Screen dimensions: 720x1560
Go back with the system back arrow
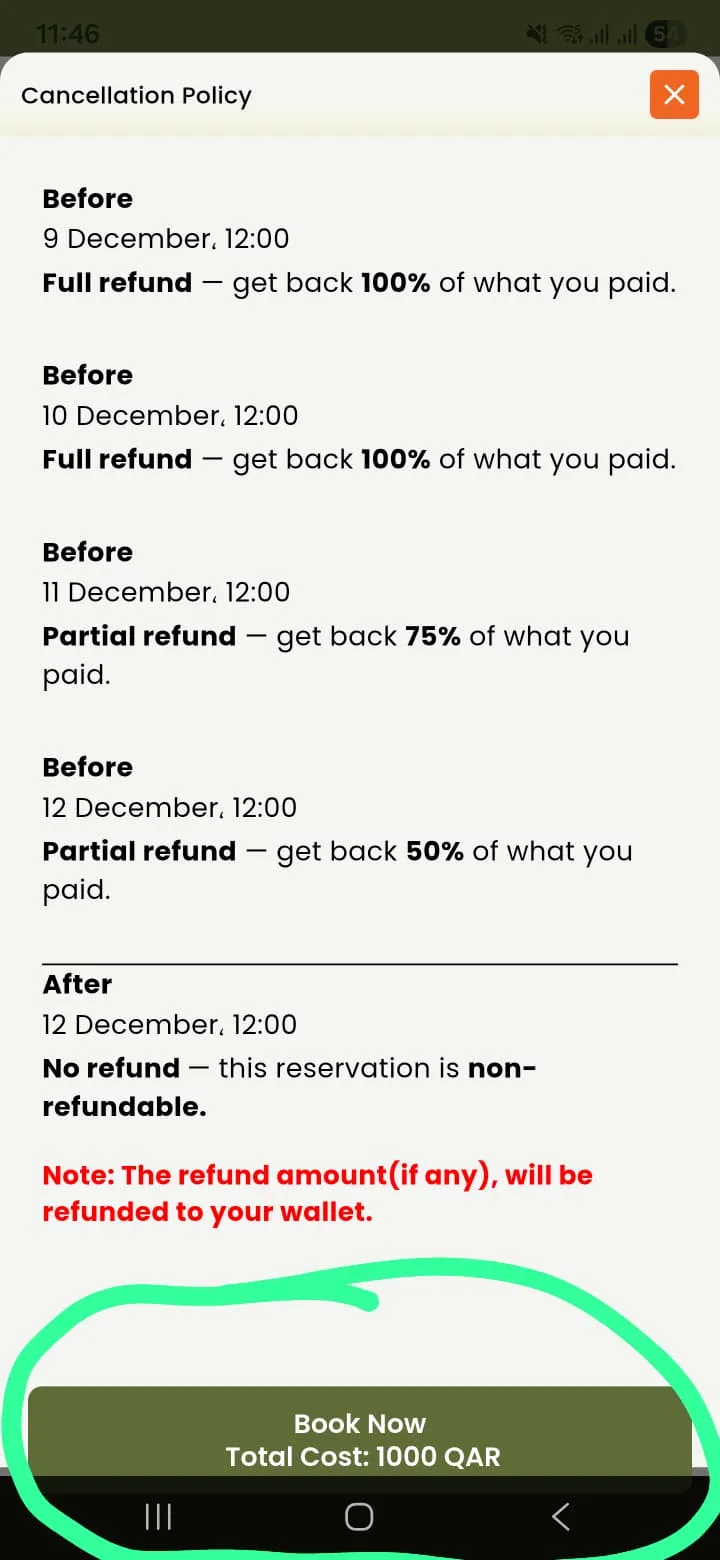pos(561,1517)
